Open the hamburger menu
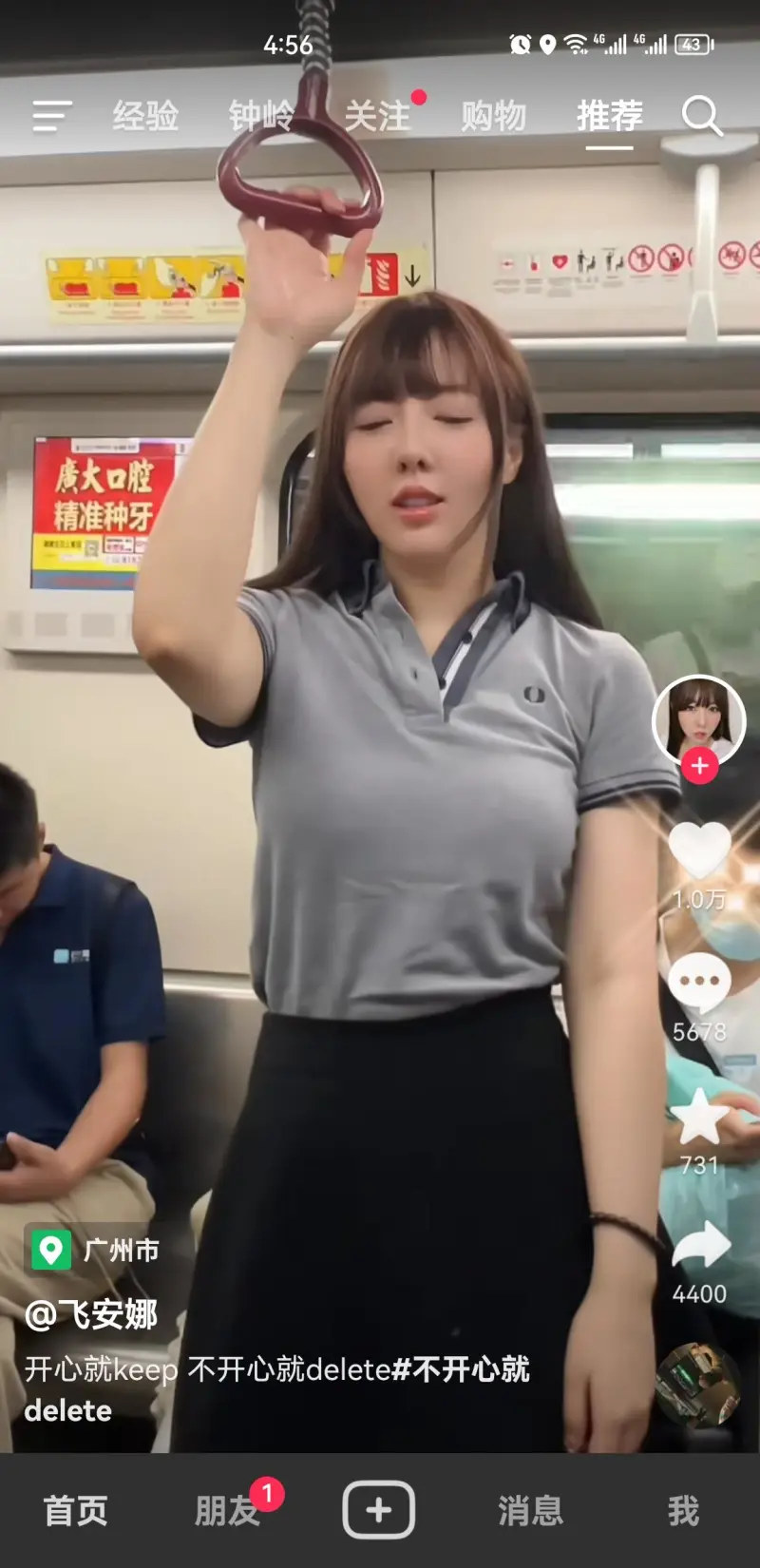Image resolution: width=760 pixels, height=1568 pixels. pos(51,116)
